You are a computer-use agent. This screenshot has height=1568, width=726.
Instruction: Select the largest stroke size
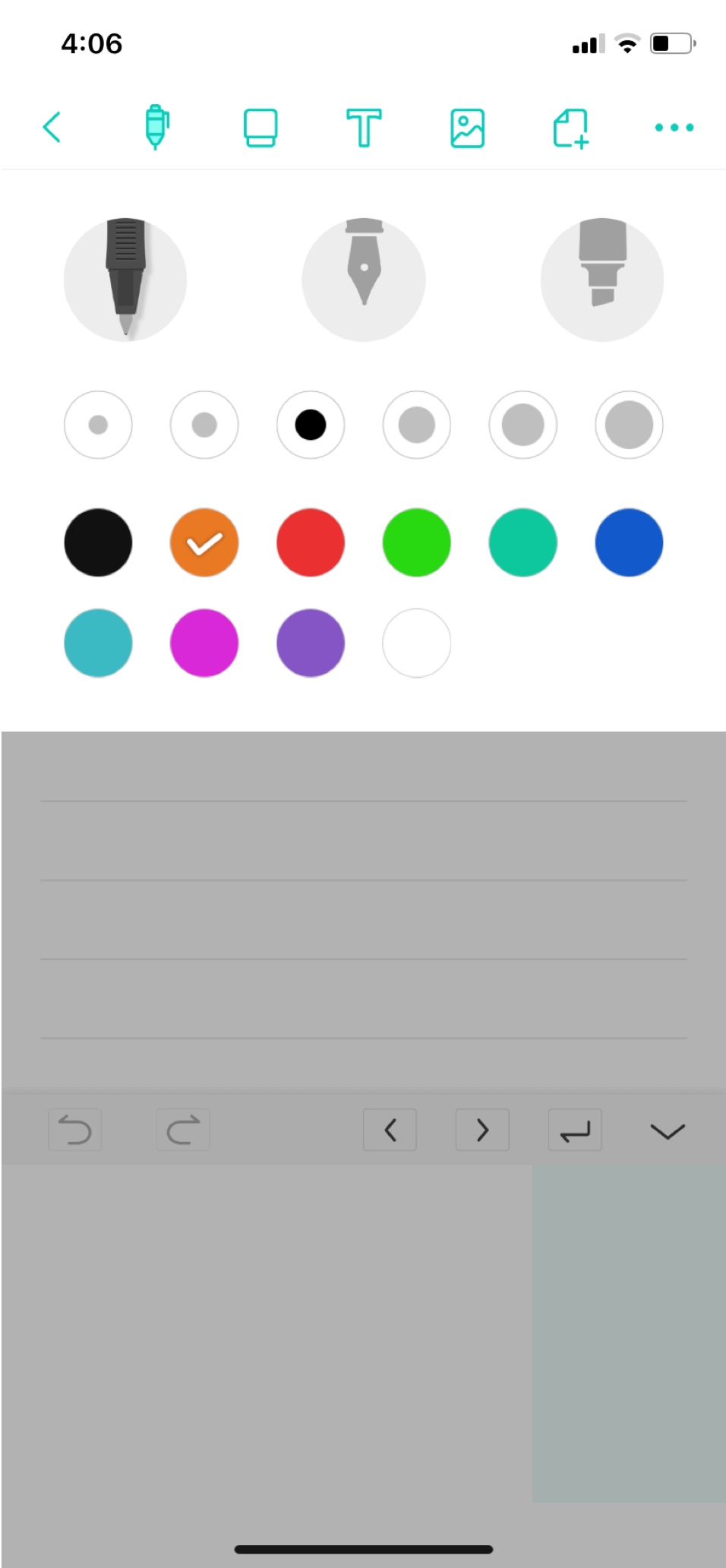[x=629, y=425]
